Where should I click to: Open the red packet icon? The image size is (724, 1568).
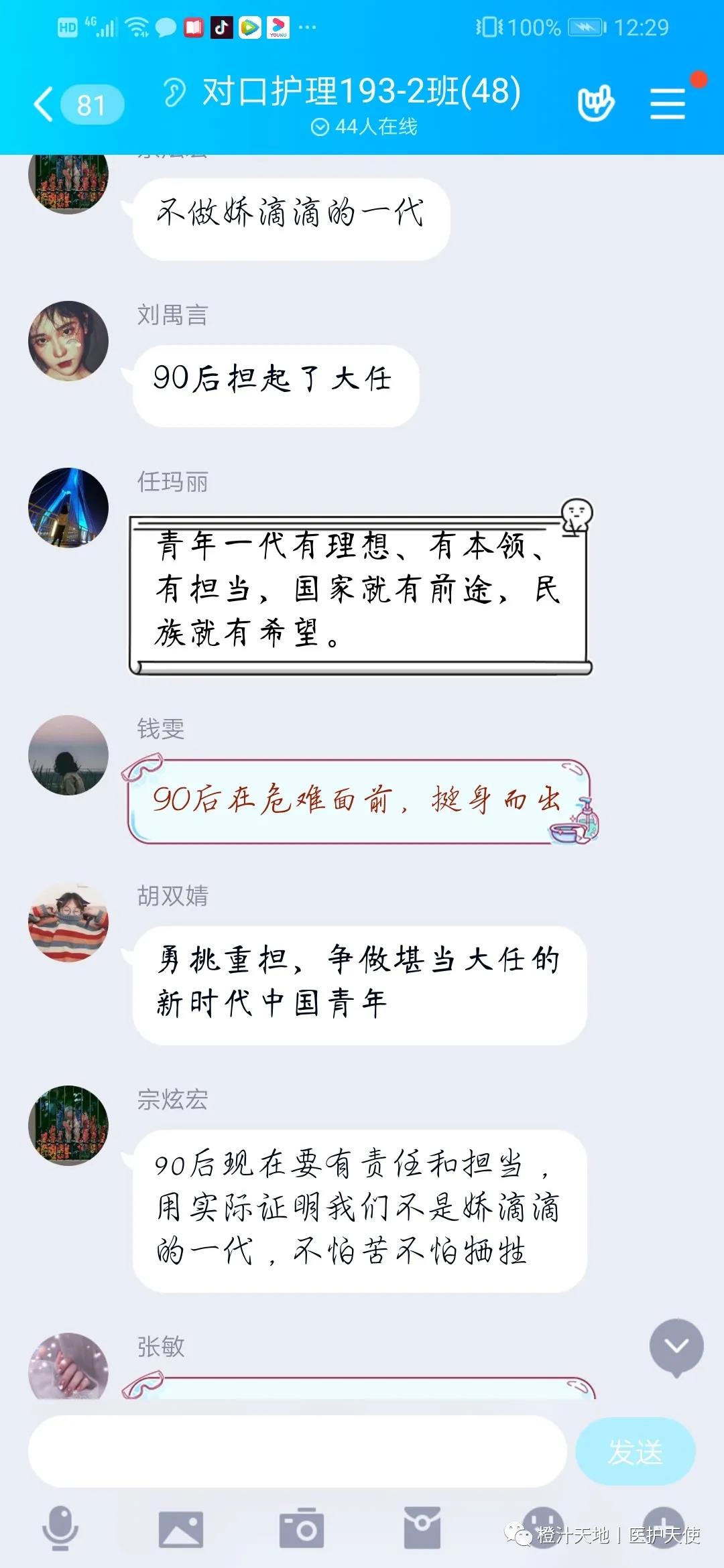coord(422,1527)
